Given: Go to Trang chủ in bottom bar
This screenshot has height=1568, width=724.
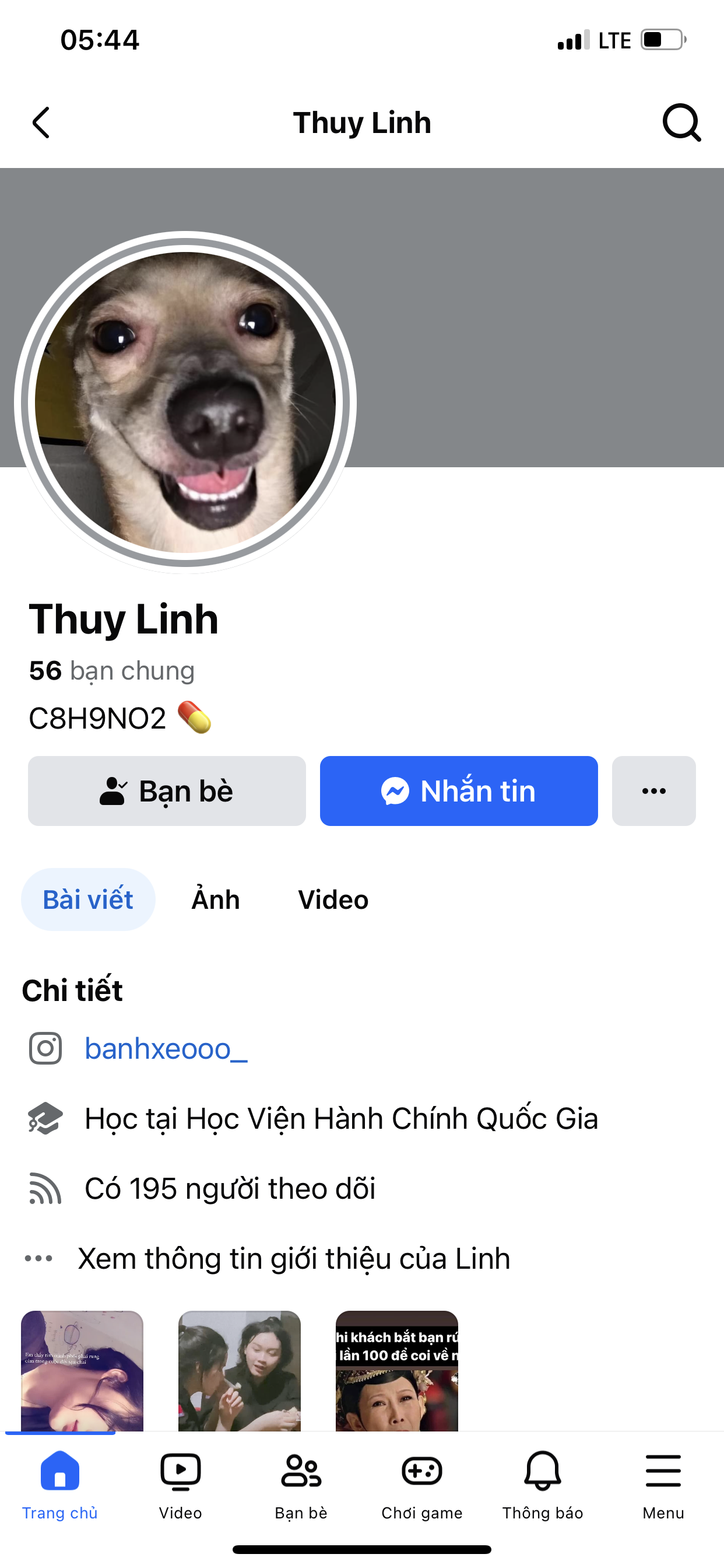Looking at the screenshot, I should (59, 1484).
